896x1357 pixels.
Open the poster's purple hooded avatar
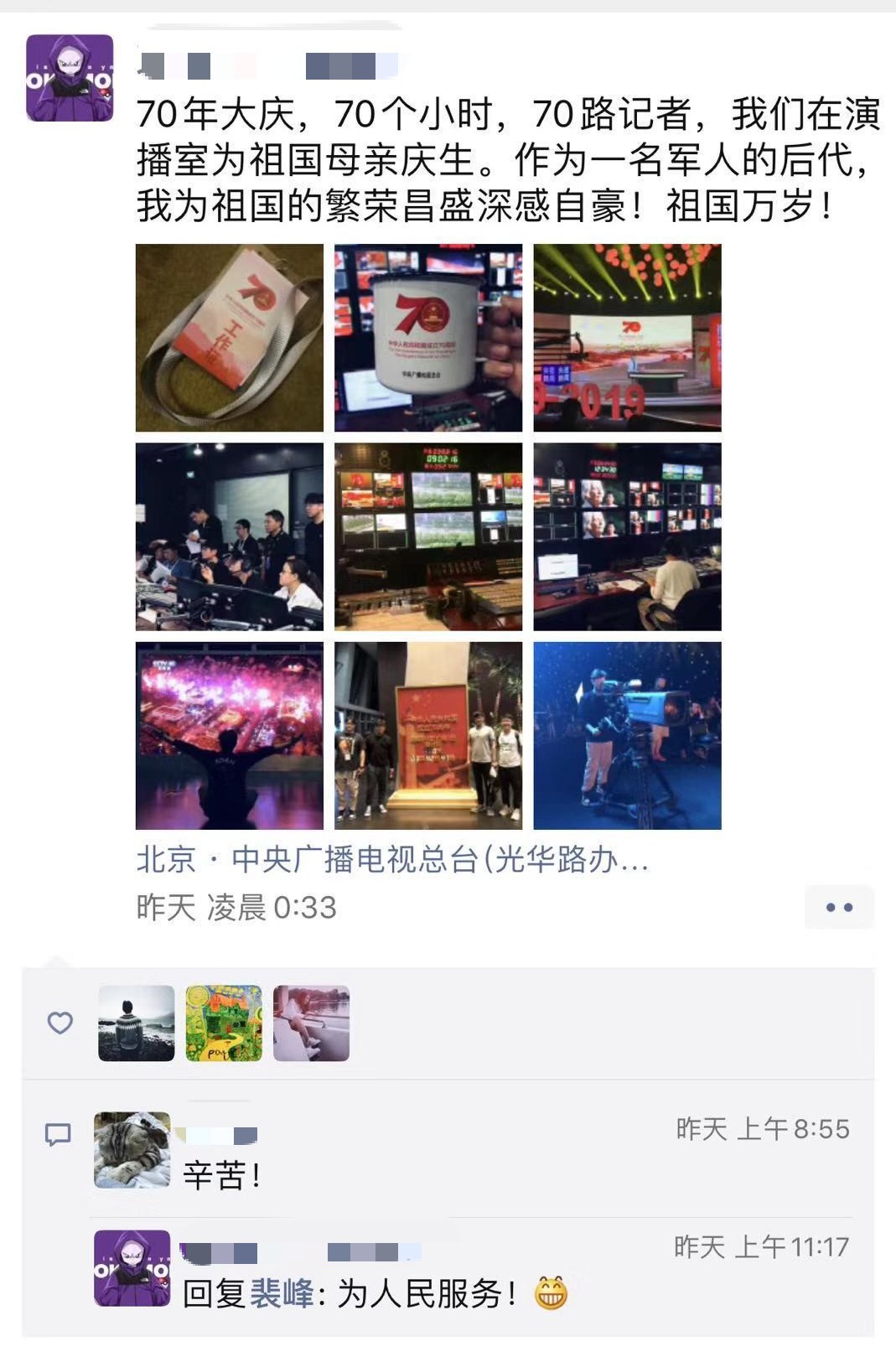click(x=70, y=78)
